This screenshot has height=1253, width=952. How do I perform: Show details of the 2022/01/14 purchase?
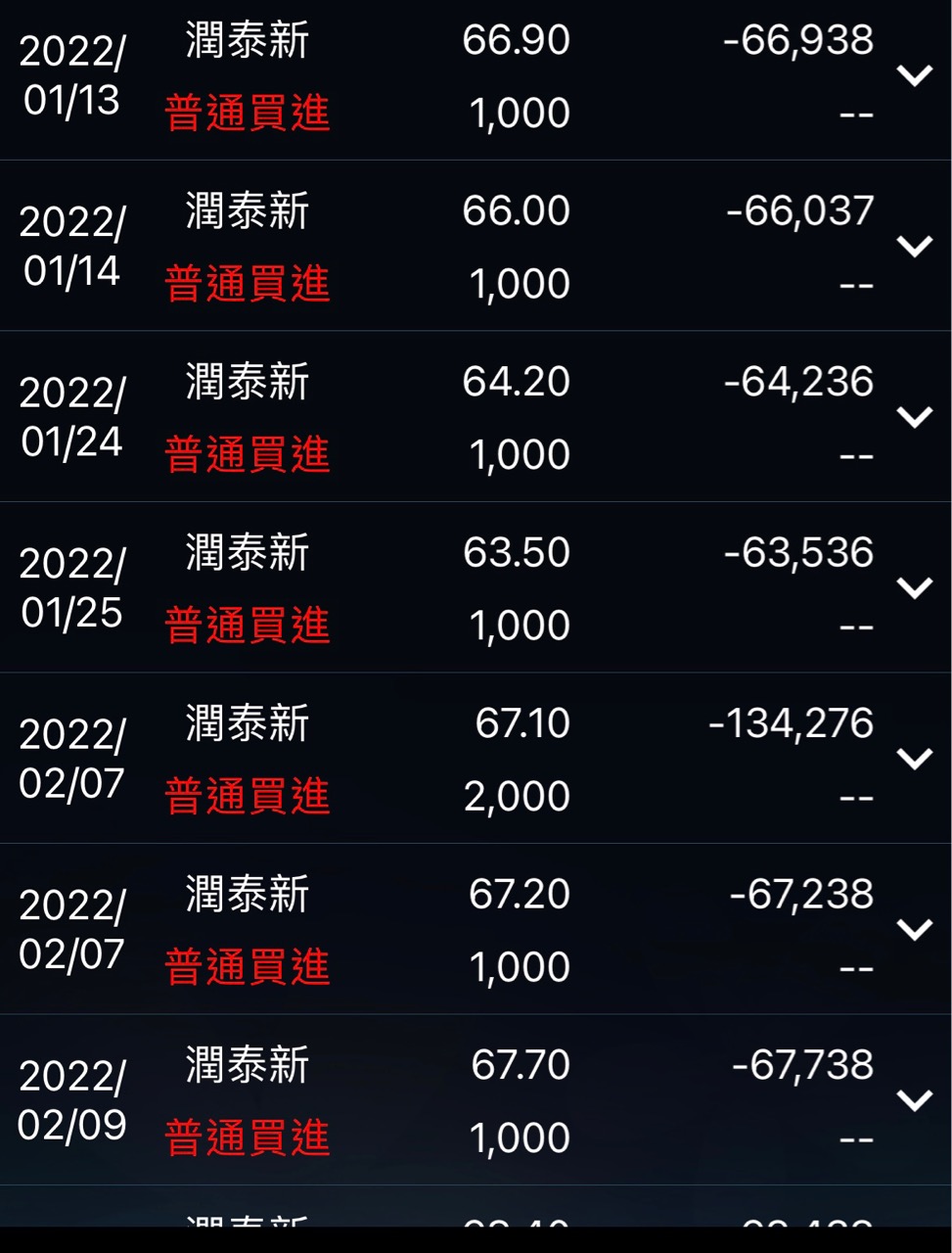915,246
